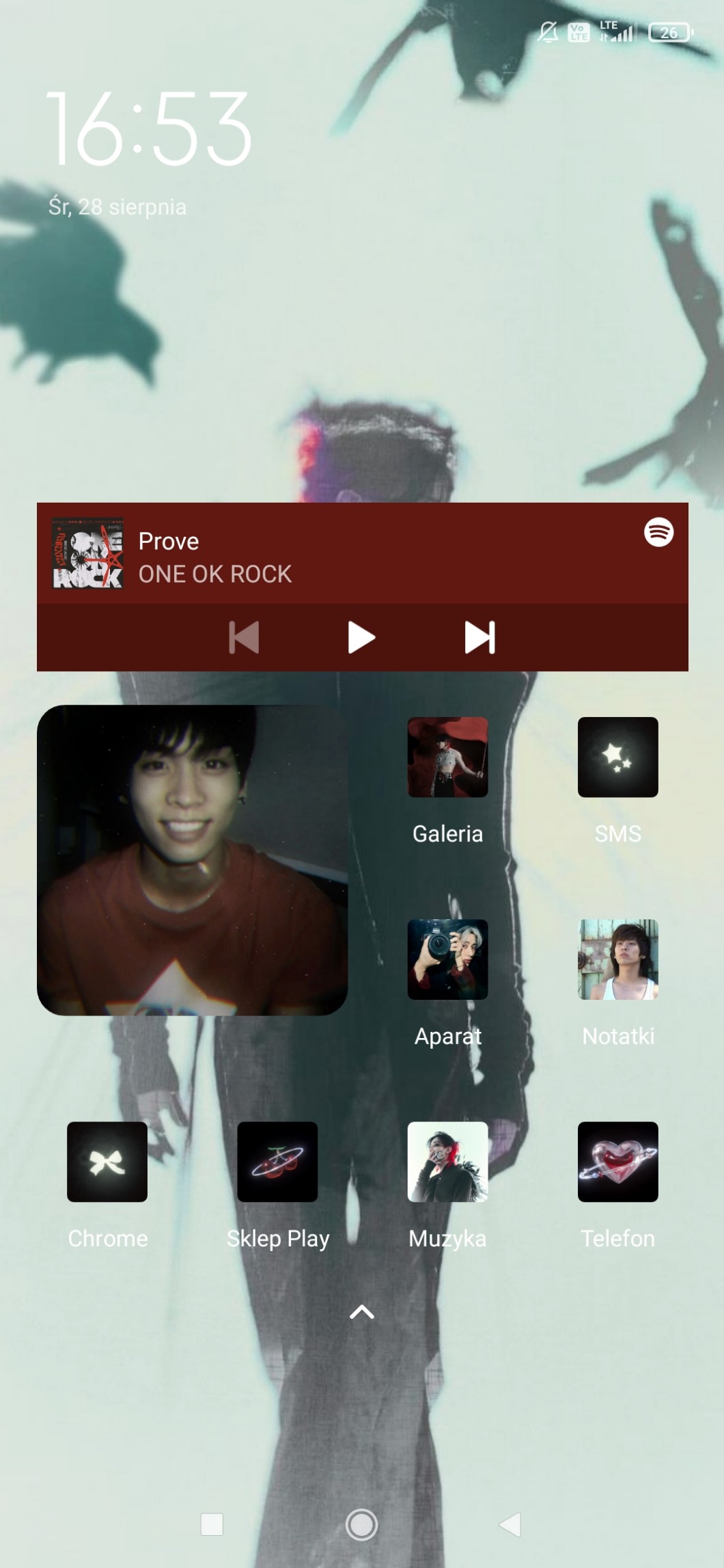Tap the ONE OK ROCK album cover
The image size is (724, 1568).
87,554
